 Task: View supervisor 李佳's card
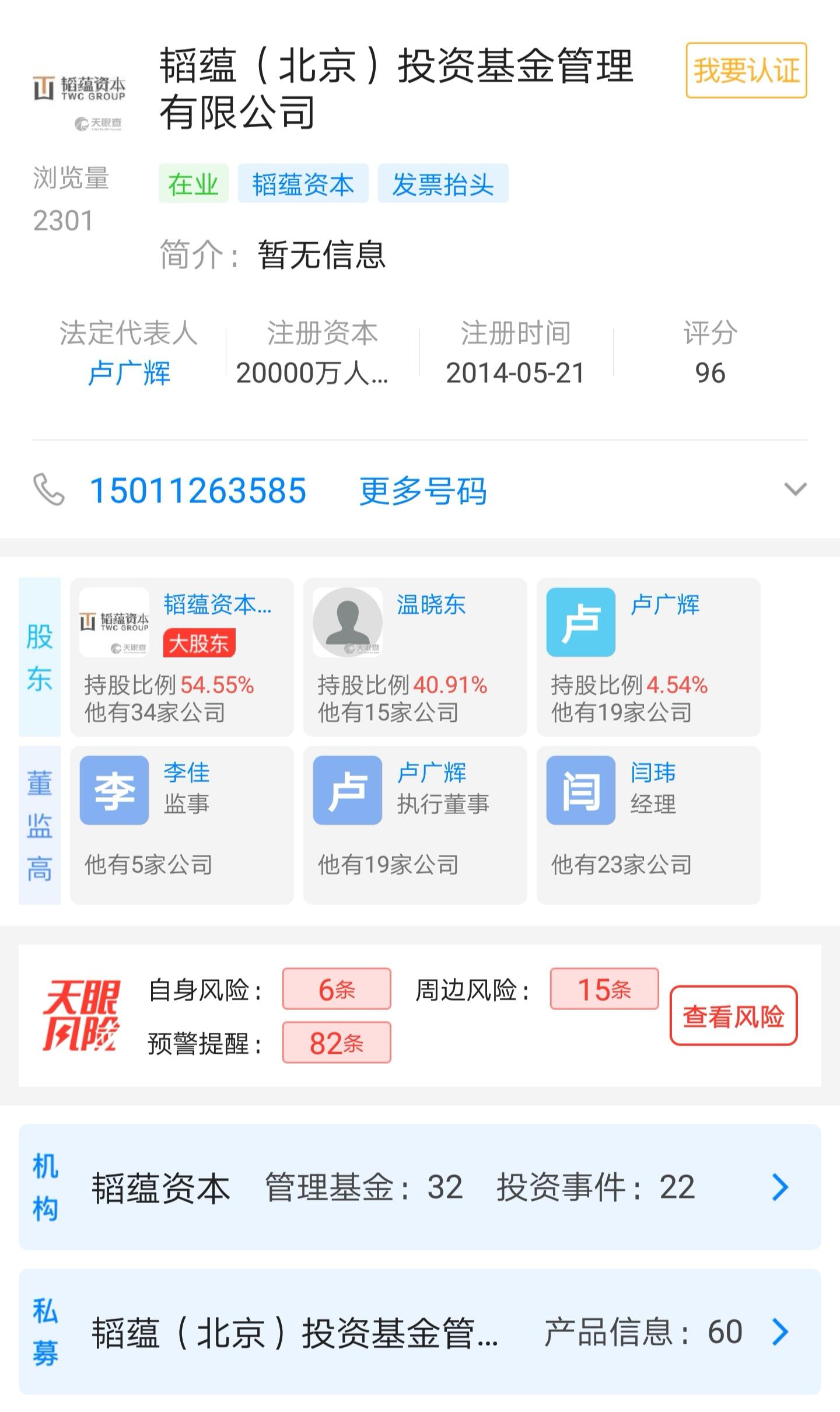(181, 824)
